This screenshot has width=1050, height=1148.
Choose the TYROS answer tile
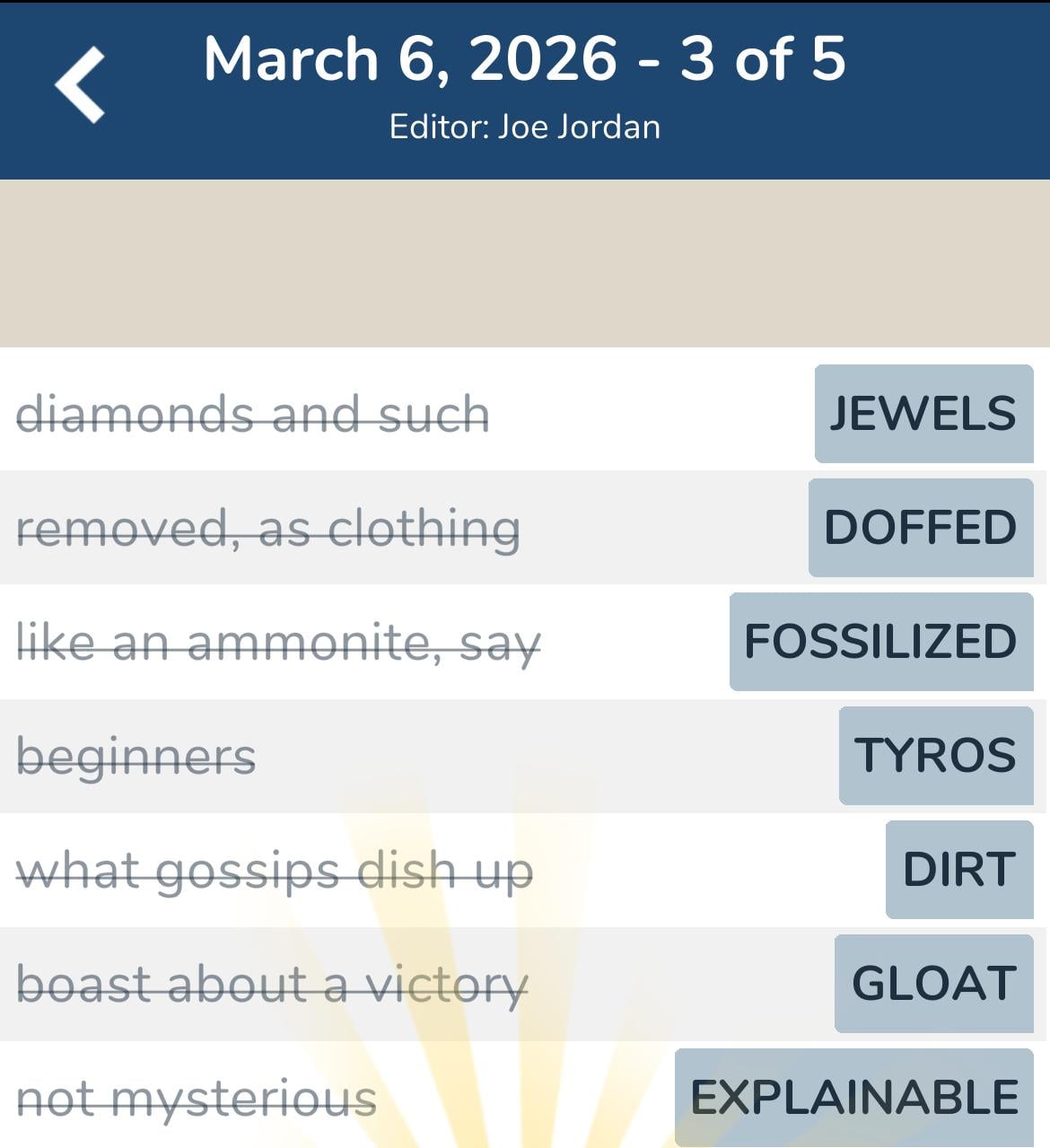936,756
